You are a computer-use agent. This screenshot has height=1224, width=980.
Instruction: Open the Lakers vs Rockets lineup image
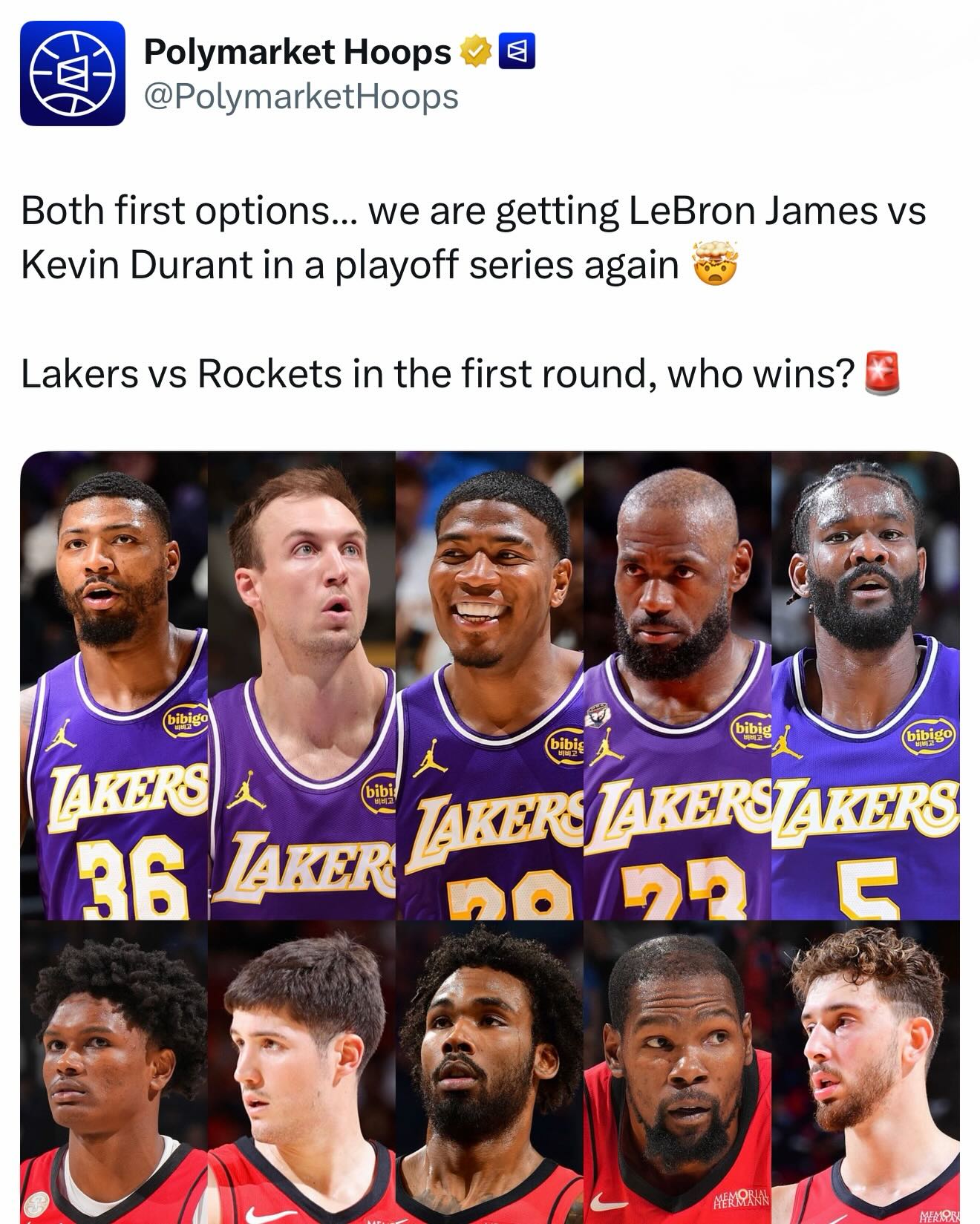click(490, 837)
